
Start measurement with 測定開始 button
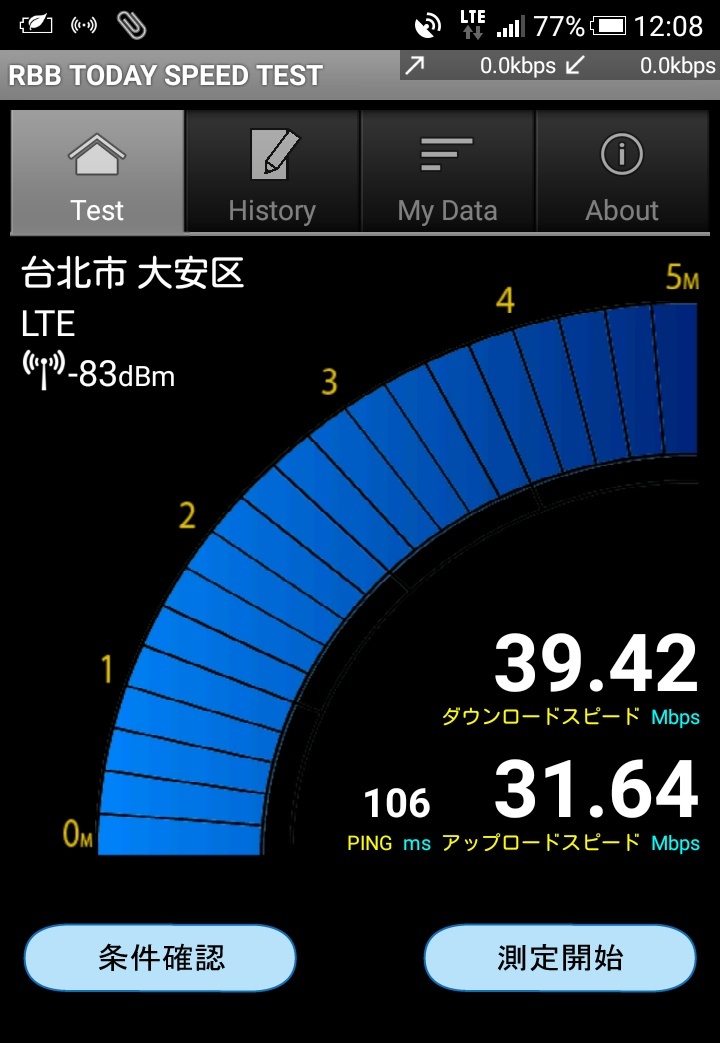coord(560,958)
